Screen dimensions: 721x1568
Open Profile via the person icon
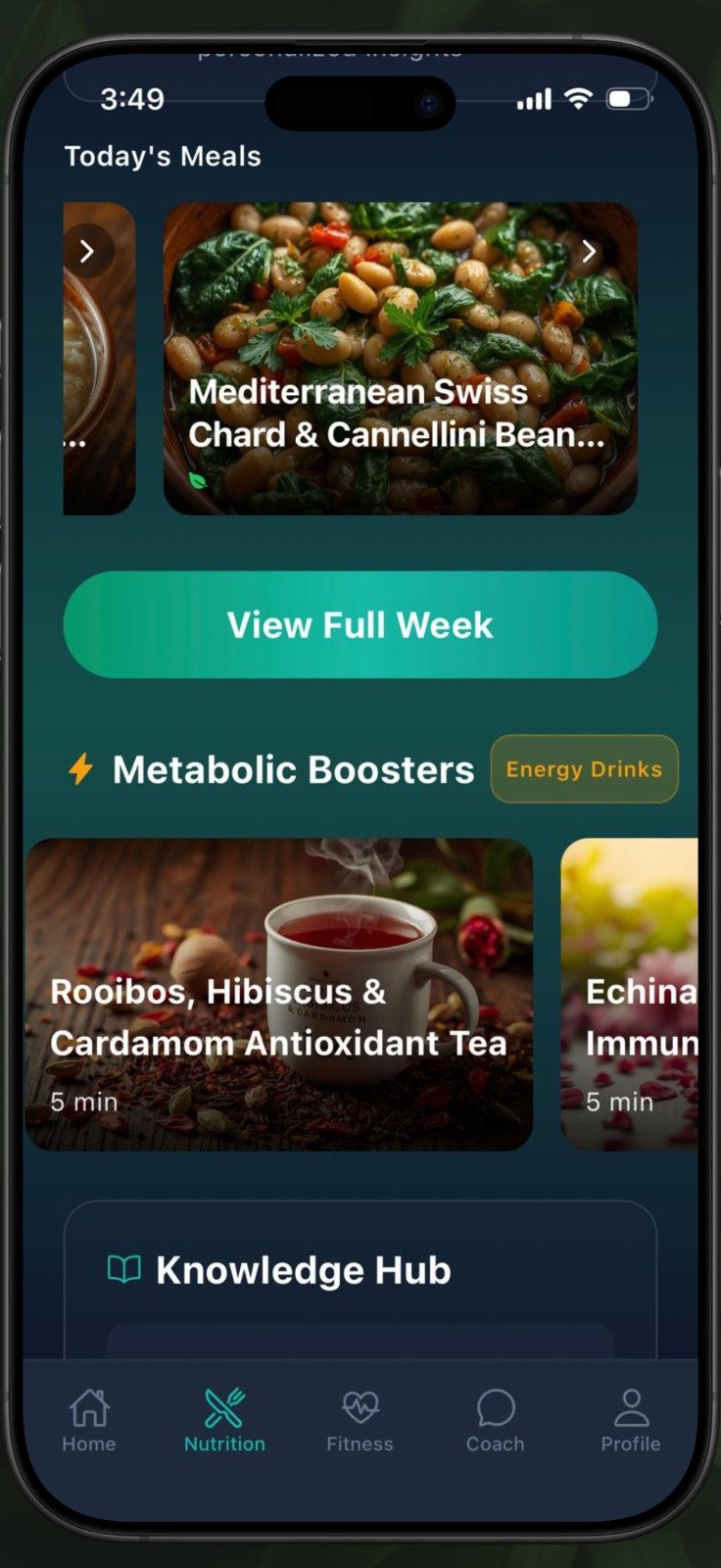point(630,1406)
